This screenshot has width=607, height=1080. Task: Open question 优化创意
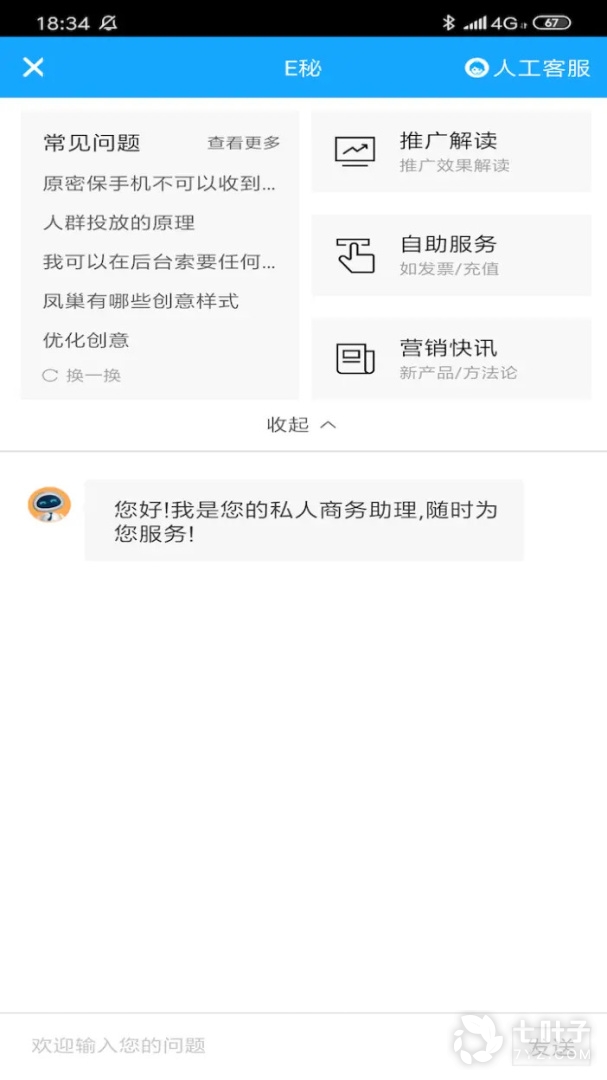tap(86, 340)
